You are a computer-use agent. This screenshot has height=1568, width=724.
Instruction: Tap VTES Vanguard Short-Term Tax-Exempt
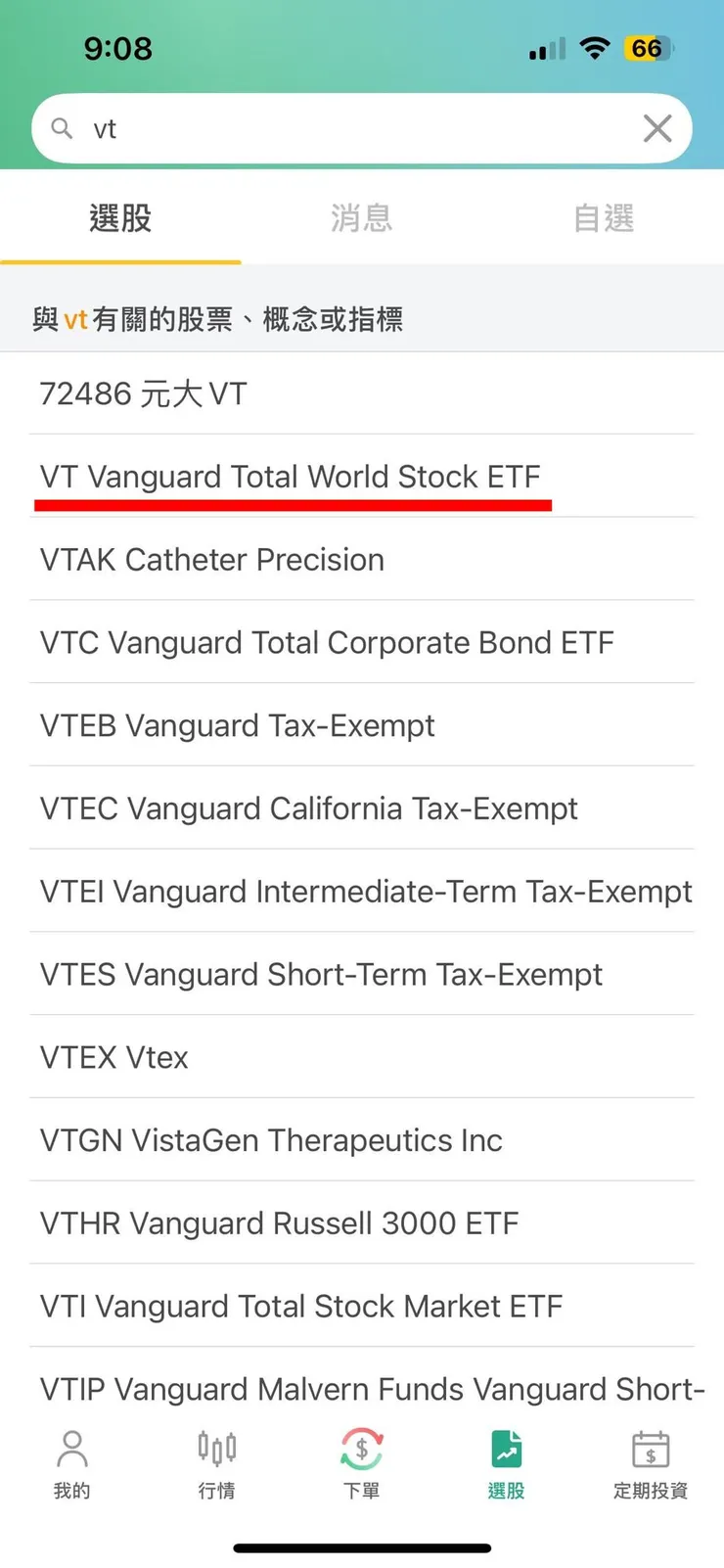(x=321, y=975)
